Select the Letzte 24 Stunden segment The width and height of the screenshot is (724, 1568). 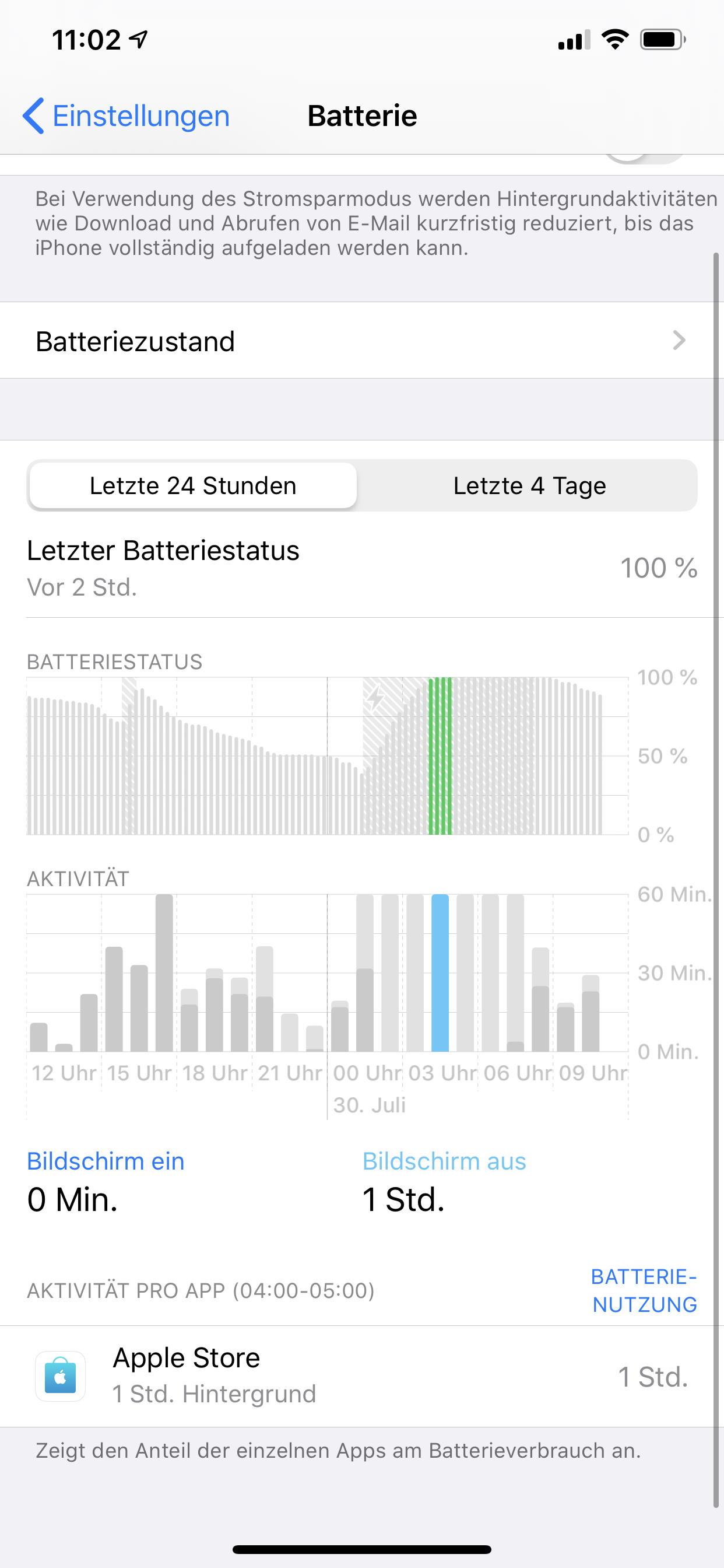193,485
